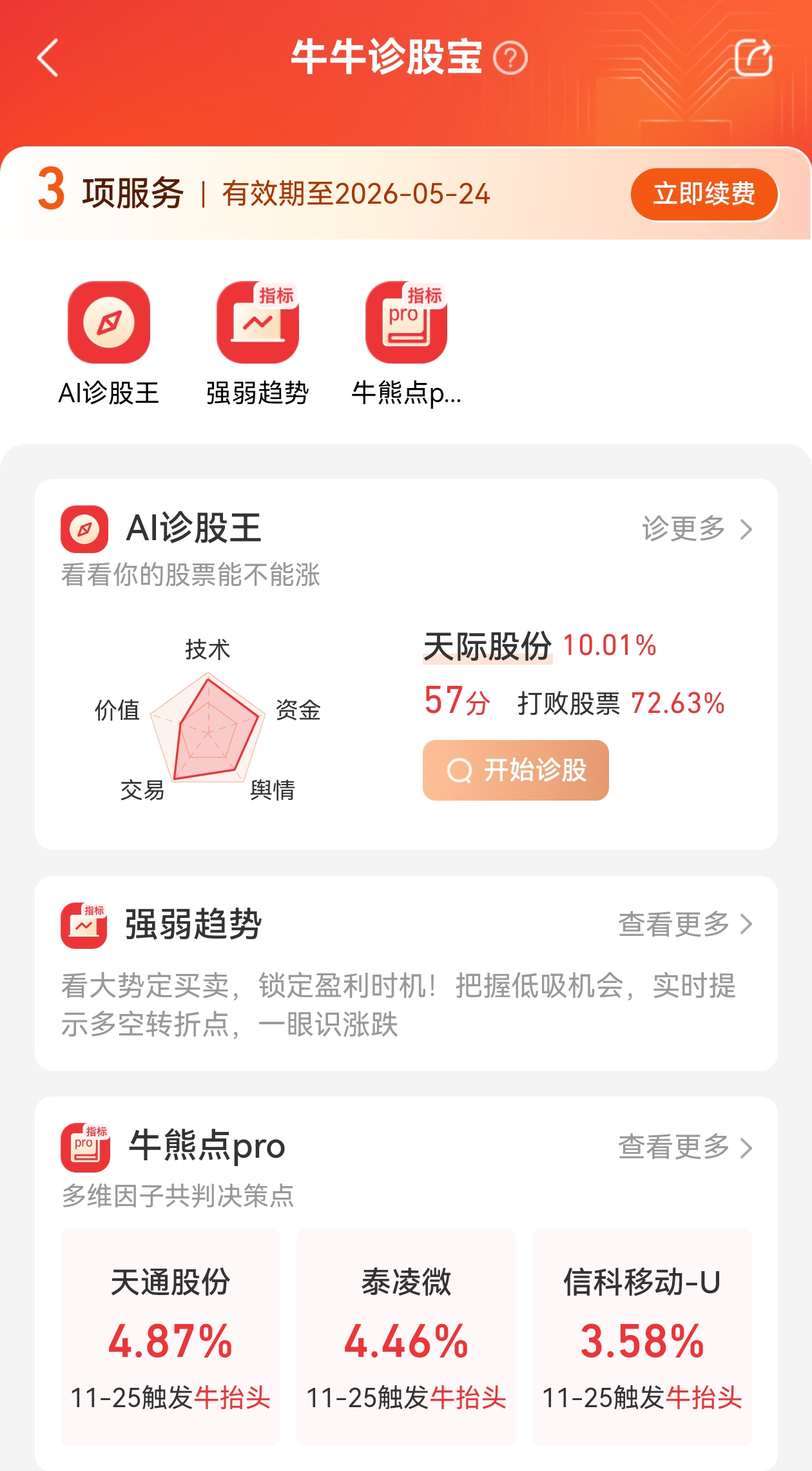
Task: Open the 泰凌微 stock card
Action: tap(406, 1336)
